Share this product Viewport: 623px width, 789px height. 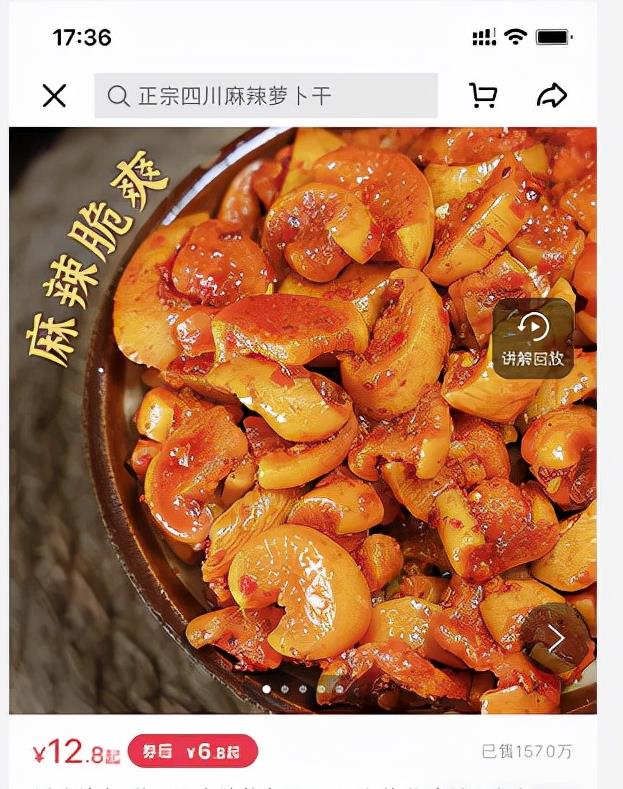[552, 95]
